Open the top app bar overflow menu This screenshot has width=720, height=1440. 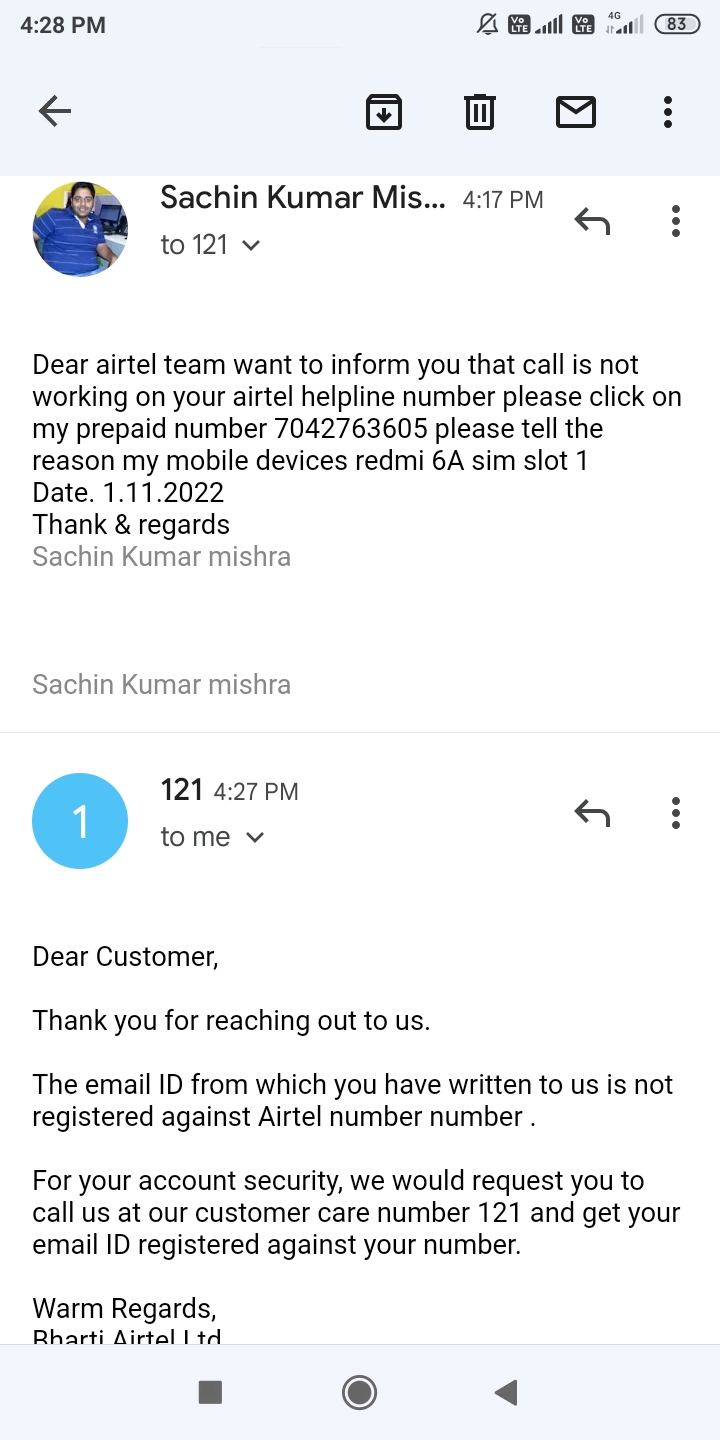tap(668, 111)
